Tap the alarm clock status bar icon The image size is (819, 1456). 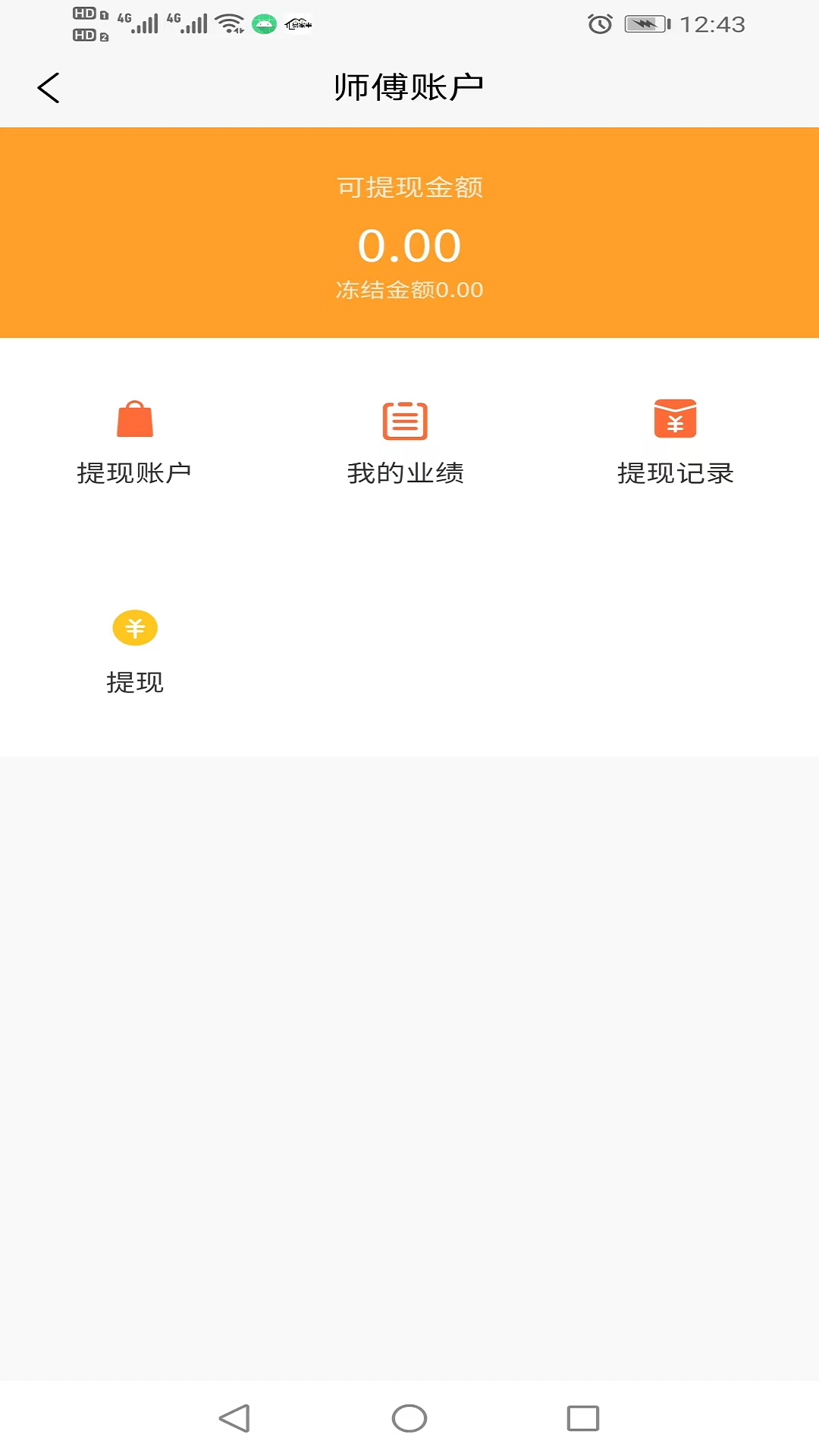599,24
